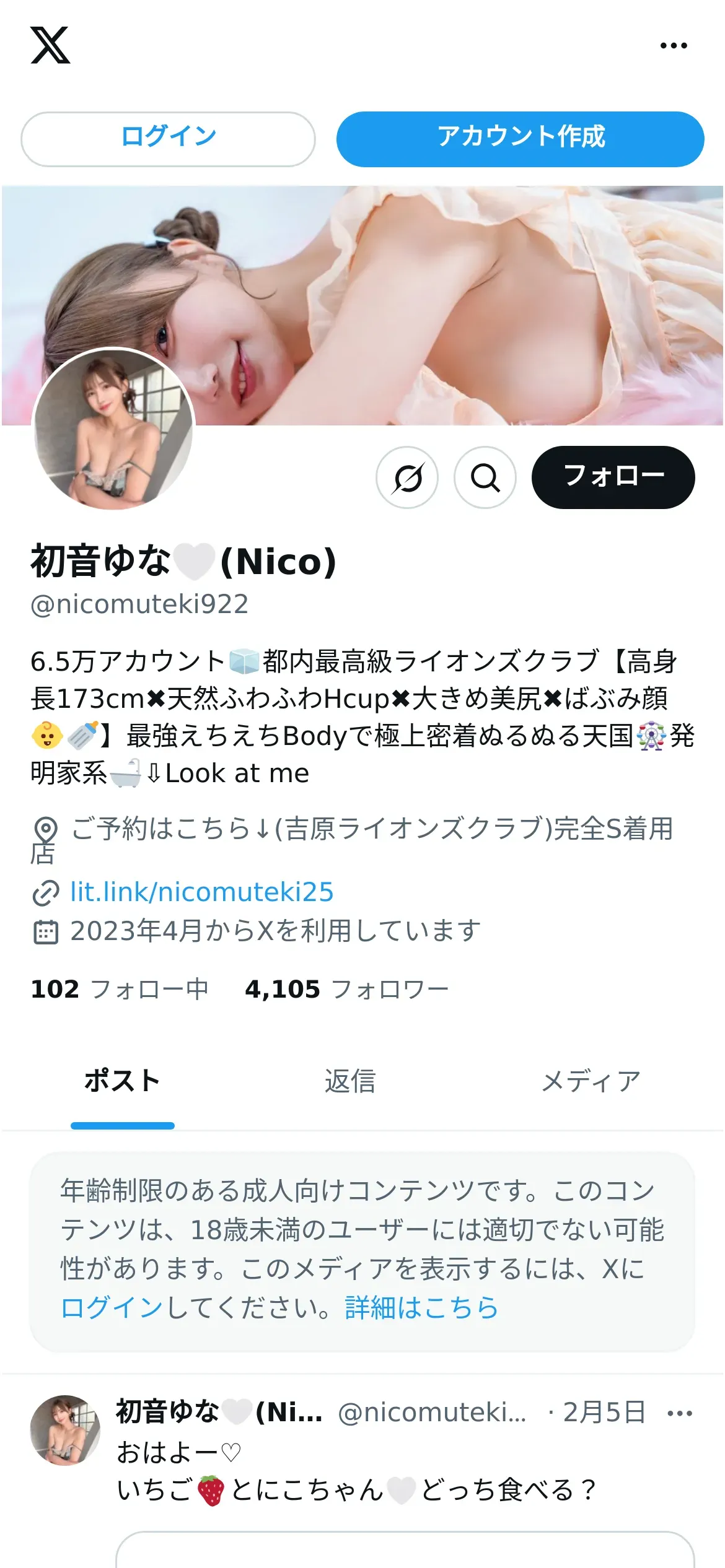725x1568 pixels.
Task: Switch to the メディア tab
Action: click(x=591, y=1081)
